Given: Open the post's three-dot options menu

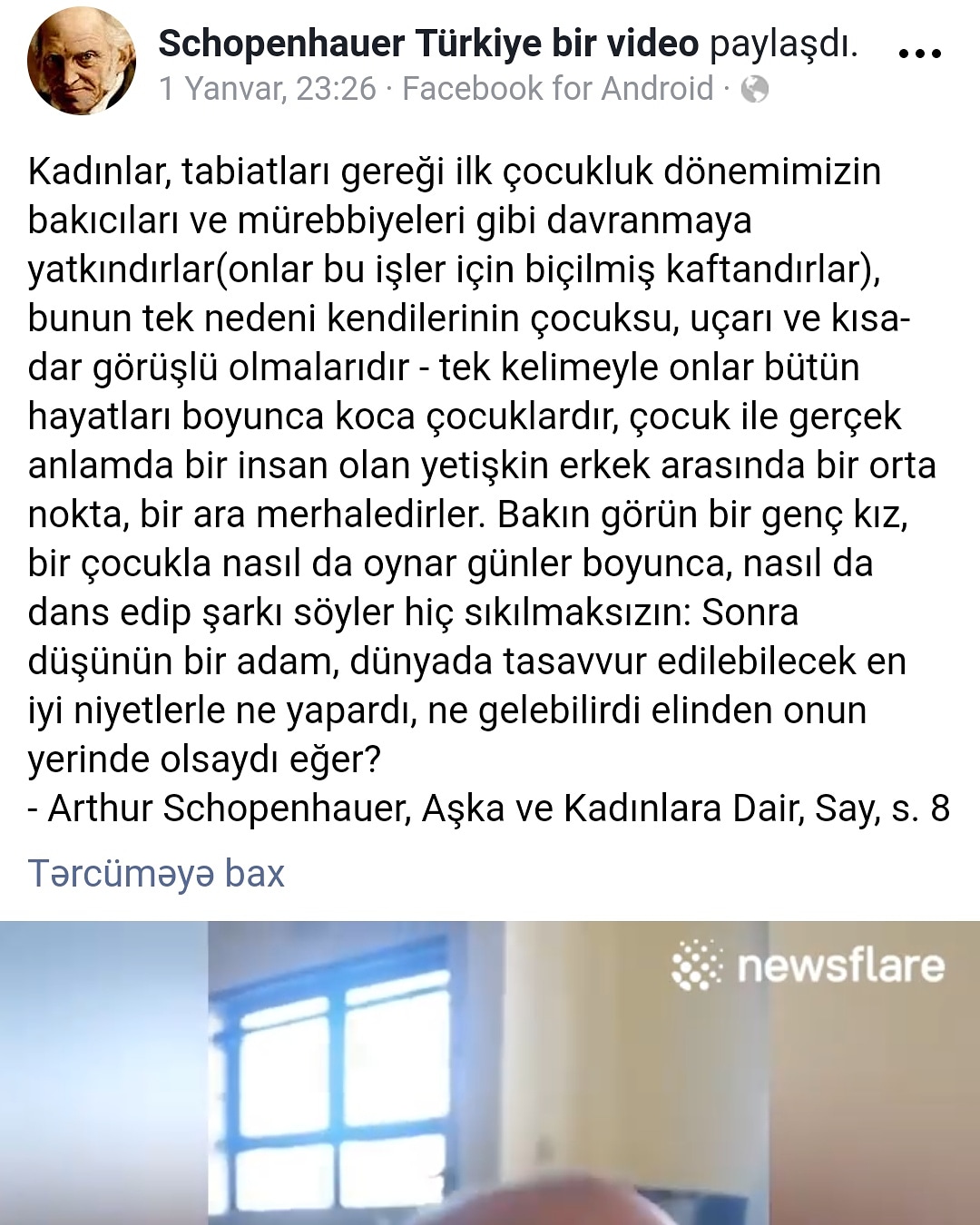Looking at the screenshot, I should 919,54.
